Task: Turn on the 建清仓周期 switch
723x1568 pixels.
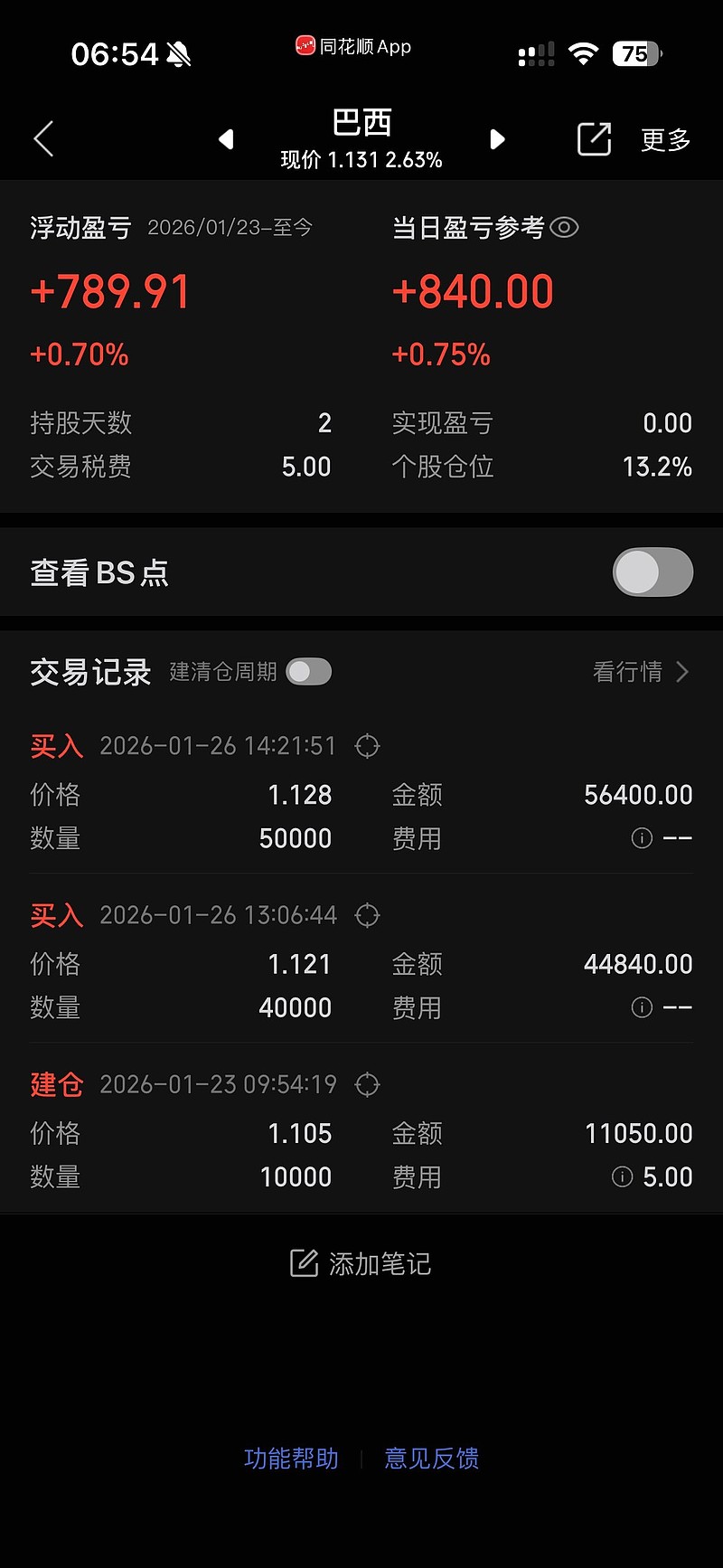Action: point(308,672)
